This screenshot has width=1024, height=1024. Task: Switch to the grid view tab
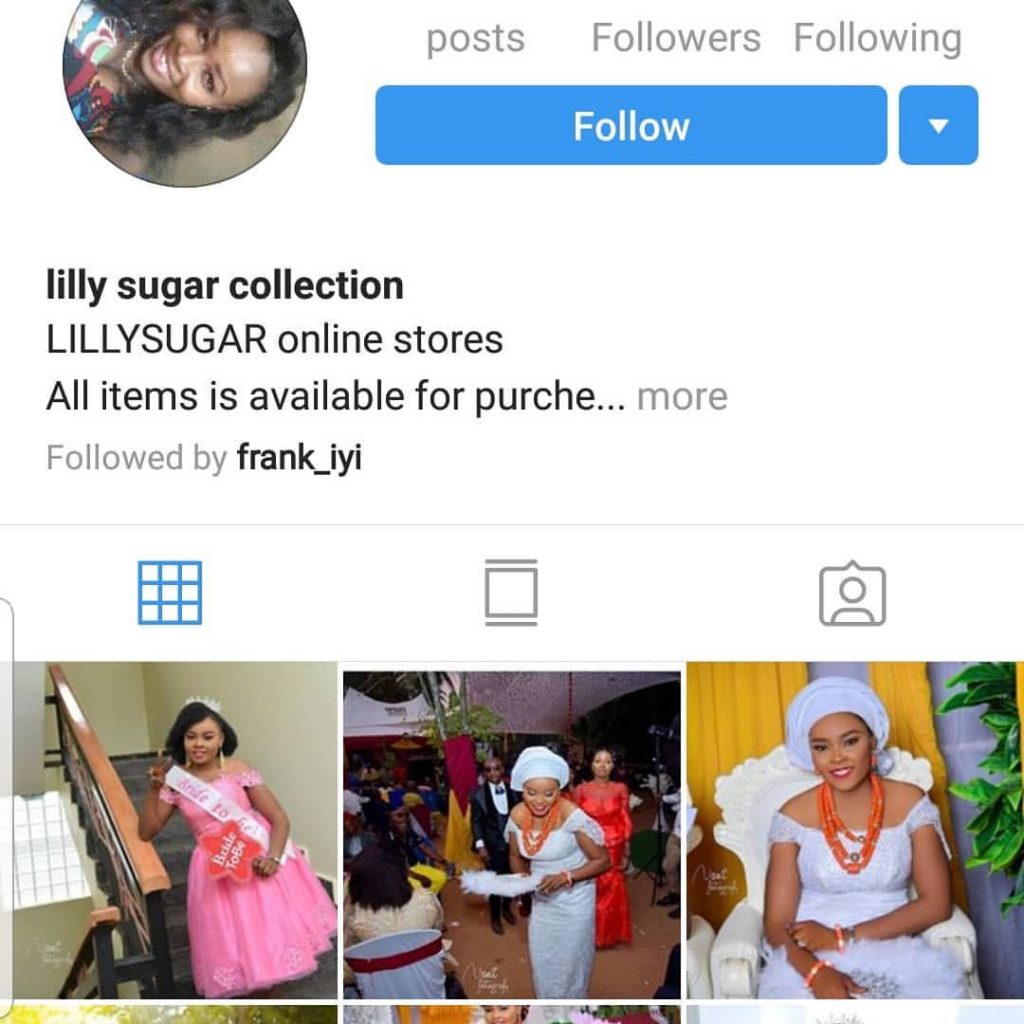[x=170, y=593]
